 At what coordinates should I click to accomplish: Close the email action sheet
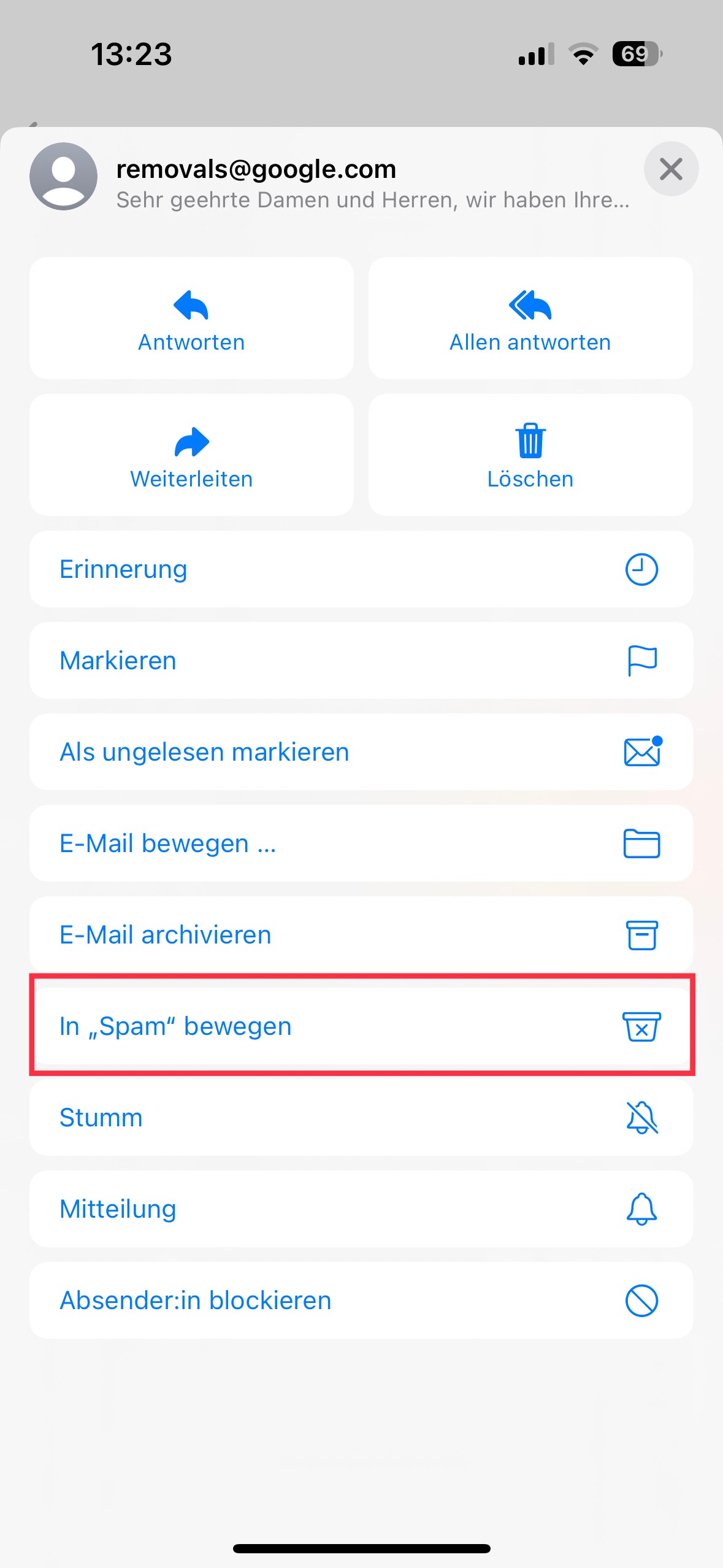coord(671,169)
